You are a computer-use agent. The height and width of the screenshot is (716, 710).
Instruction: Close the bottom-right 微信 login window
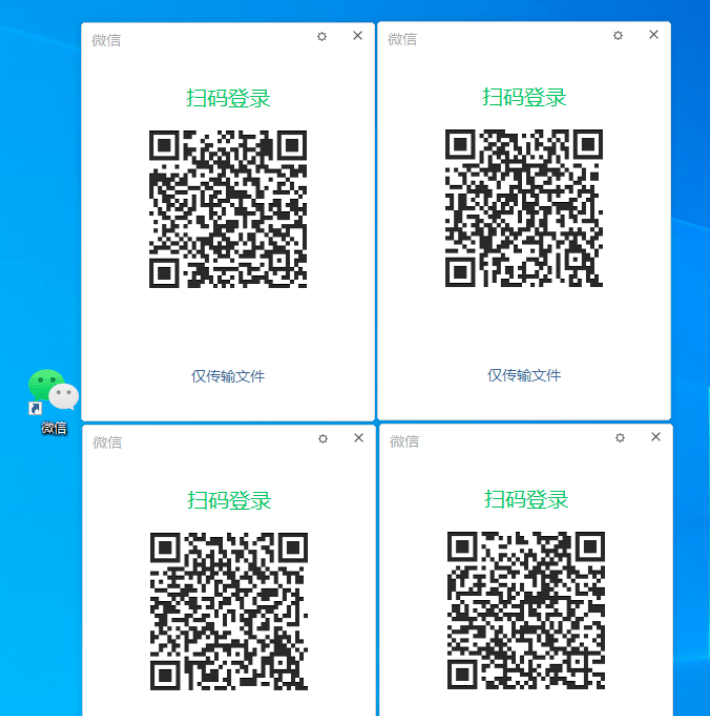coord(656,437)
